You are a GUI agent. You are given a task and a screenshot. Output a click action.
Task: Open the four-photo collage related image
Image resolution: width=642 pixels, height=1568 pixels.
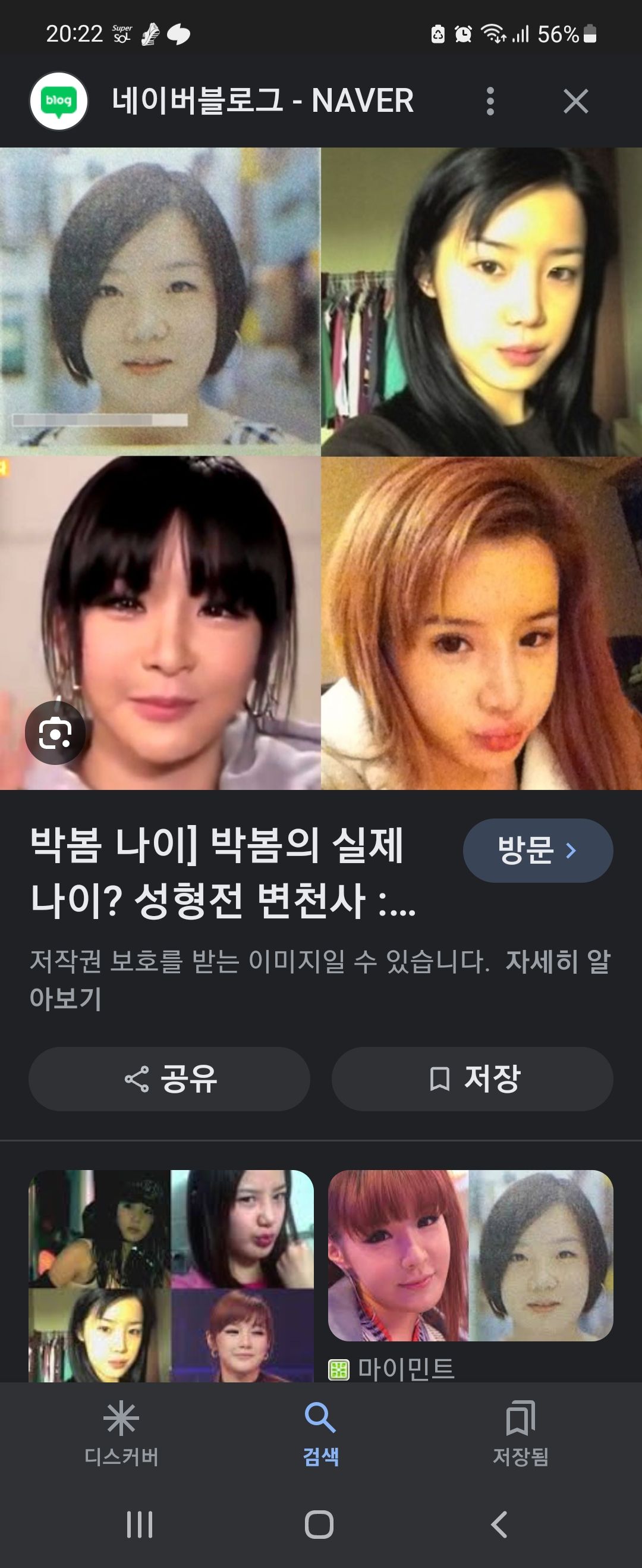click(171, 1275)
